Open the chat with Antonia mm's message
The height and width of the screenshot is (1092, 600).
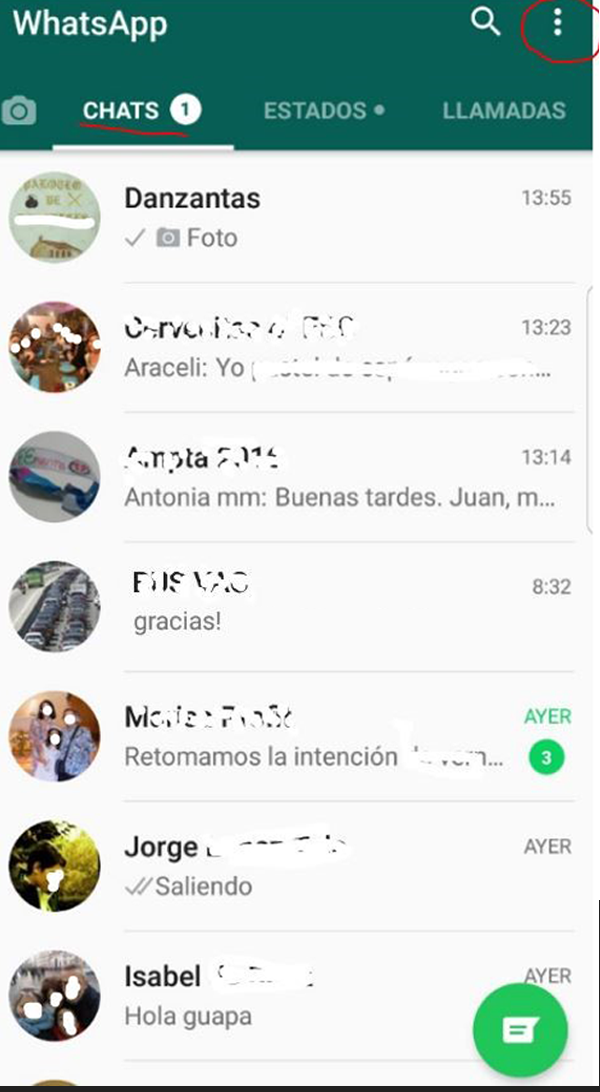pos(340,477)
